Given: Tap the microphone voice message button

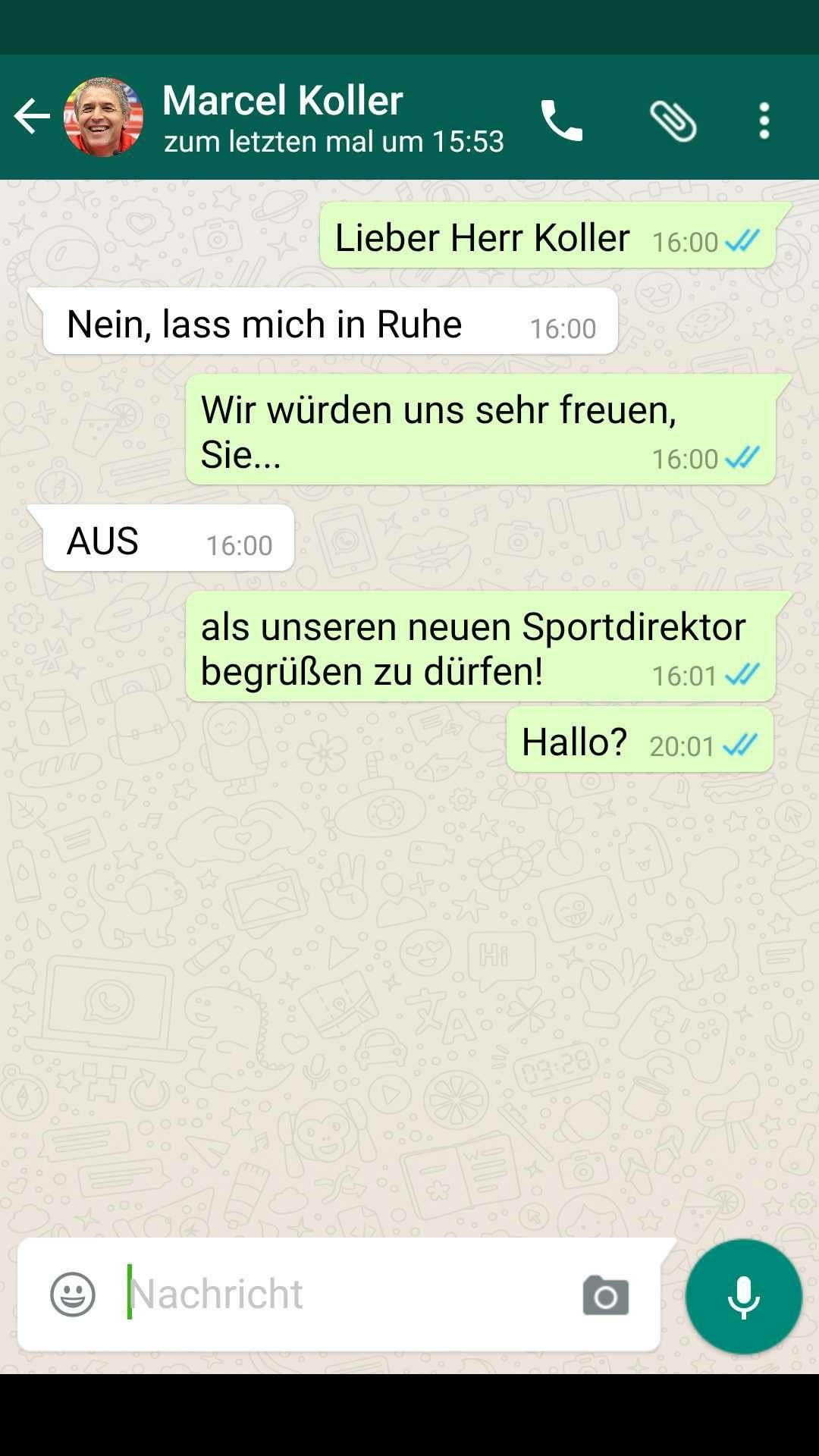Looking at the screenshot, I should (744, 1296).
